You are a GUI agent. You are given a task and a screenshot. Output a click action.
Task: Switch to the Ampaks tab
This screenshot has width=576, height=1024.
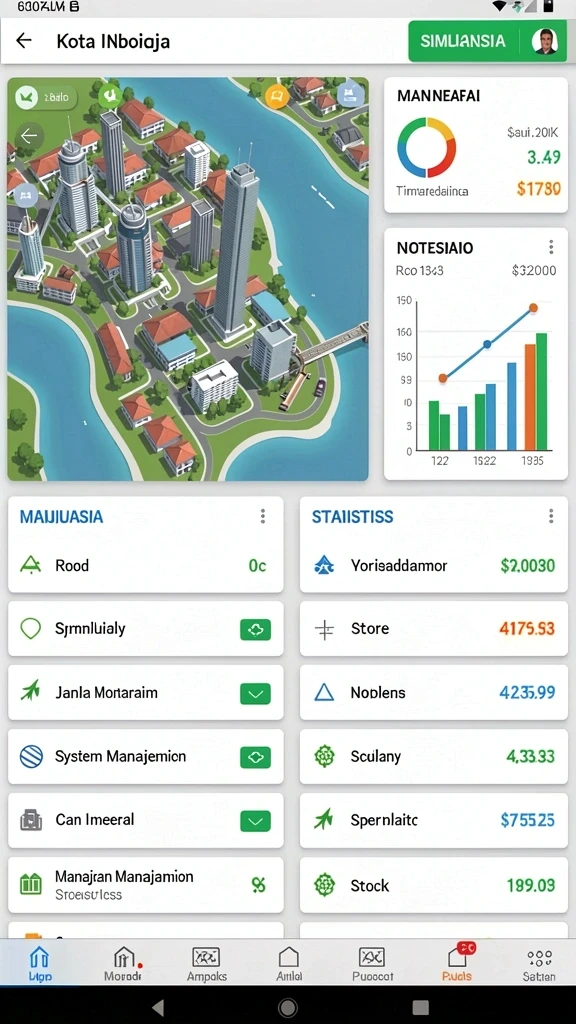point(206,963)
